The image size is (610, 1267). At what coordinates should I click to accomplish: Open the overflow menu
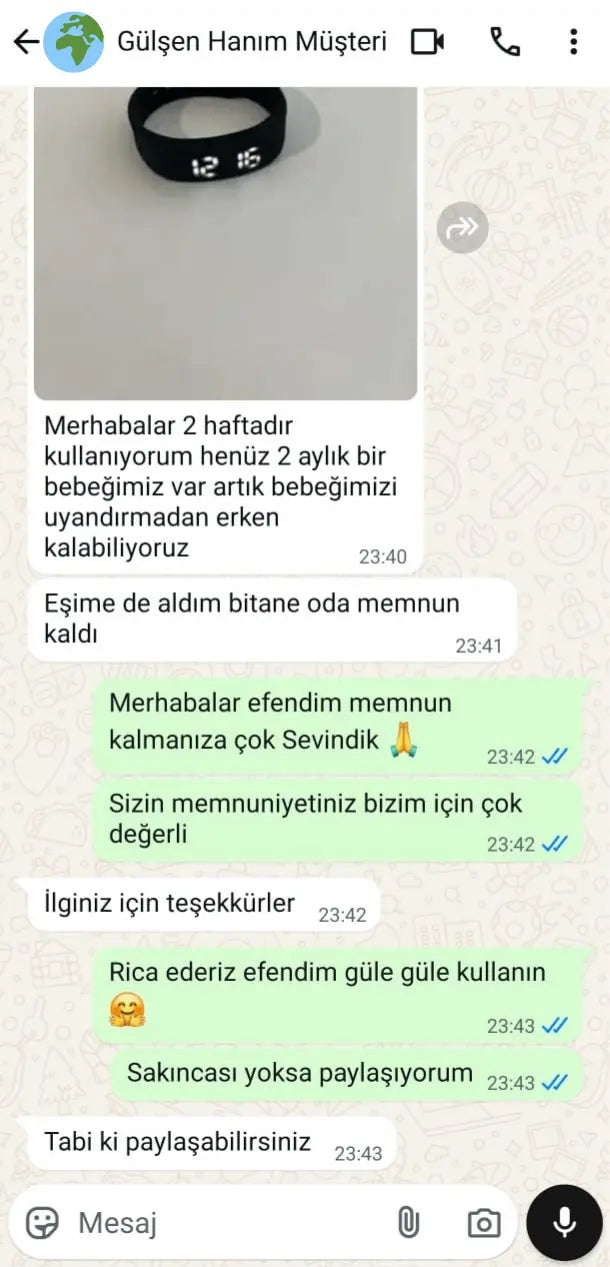(573, 42)
